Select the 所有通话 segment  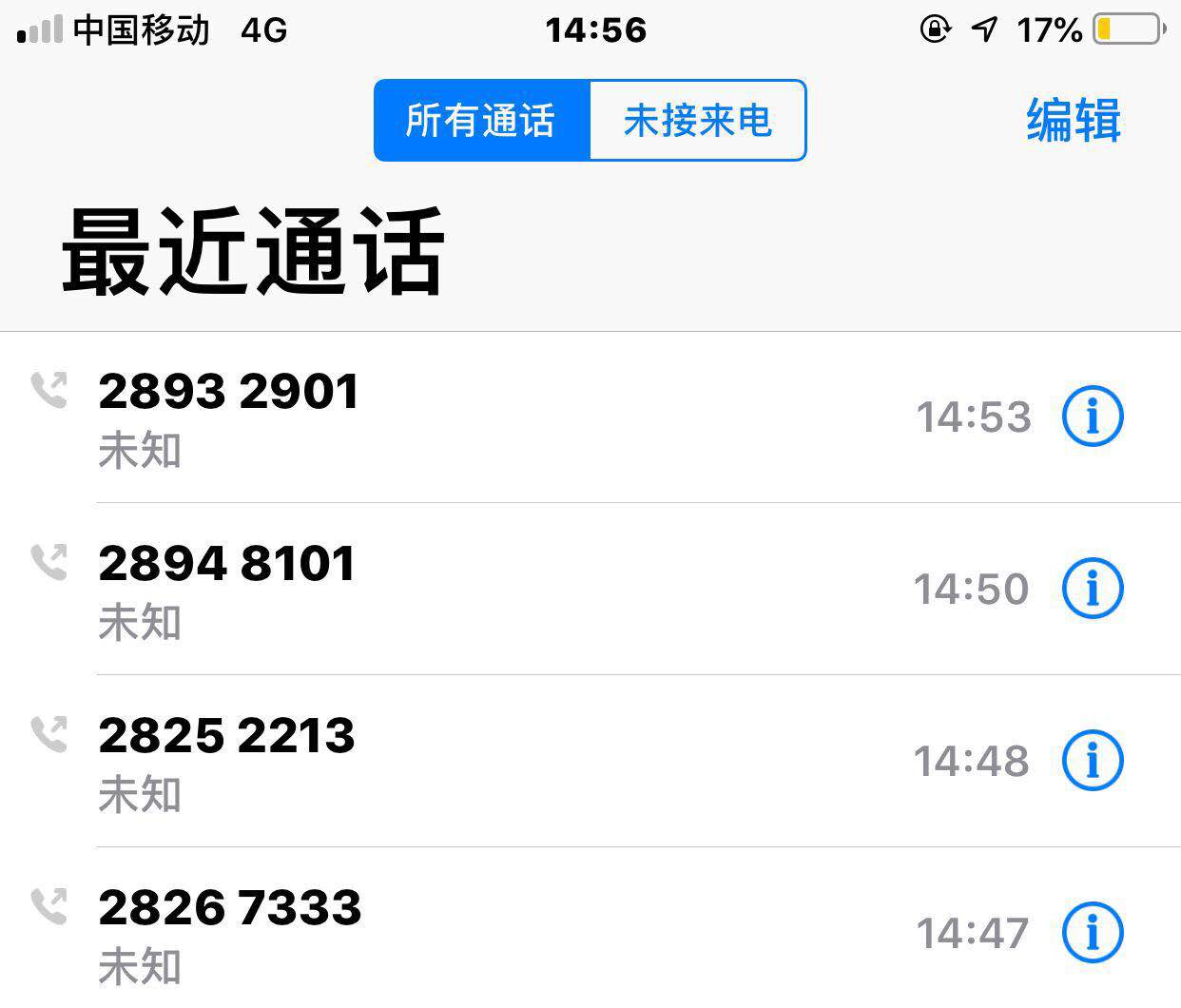(482, 121)
